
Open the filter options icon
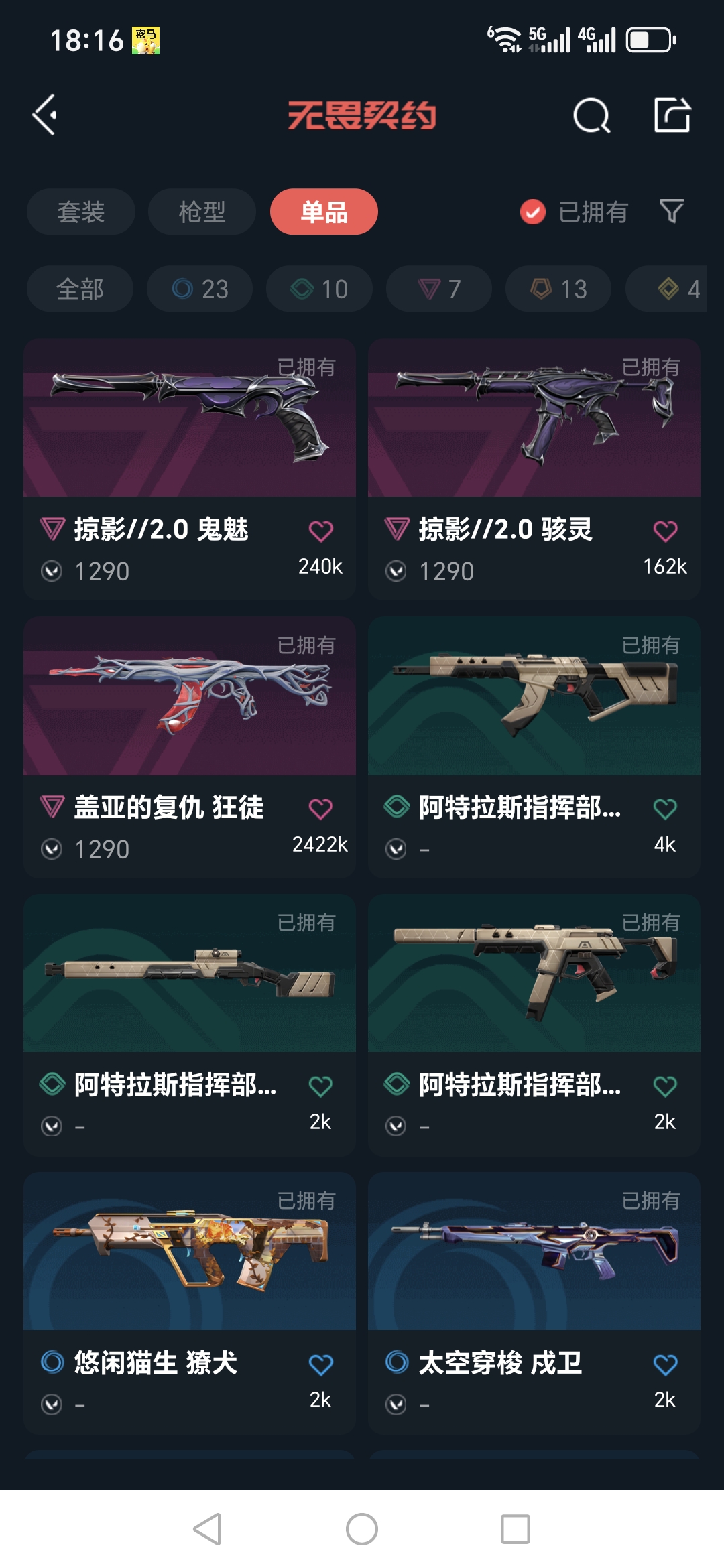click(672, 212)
